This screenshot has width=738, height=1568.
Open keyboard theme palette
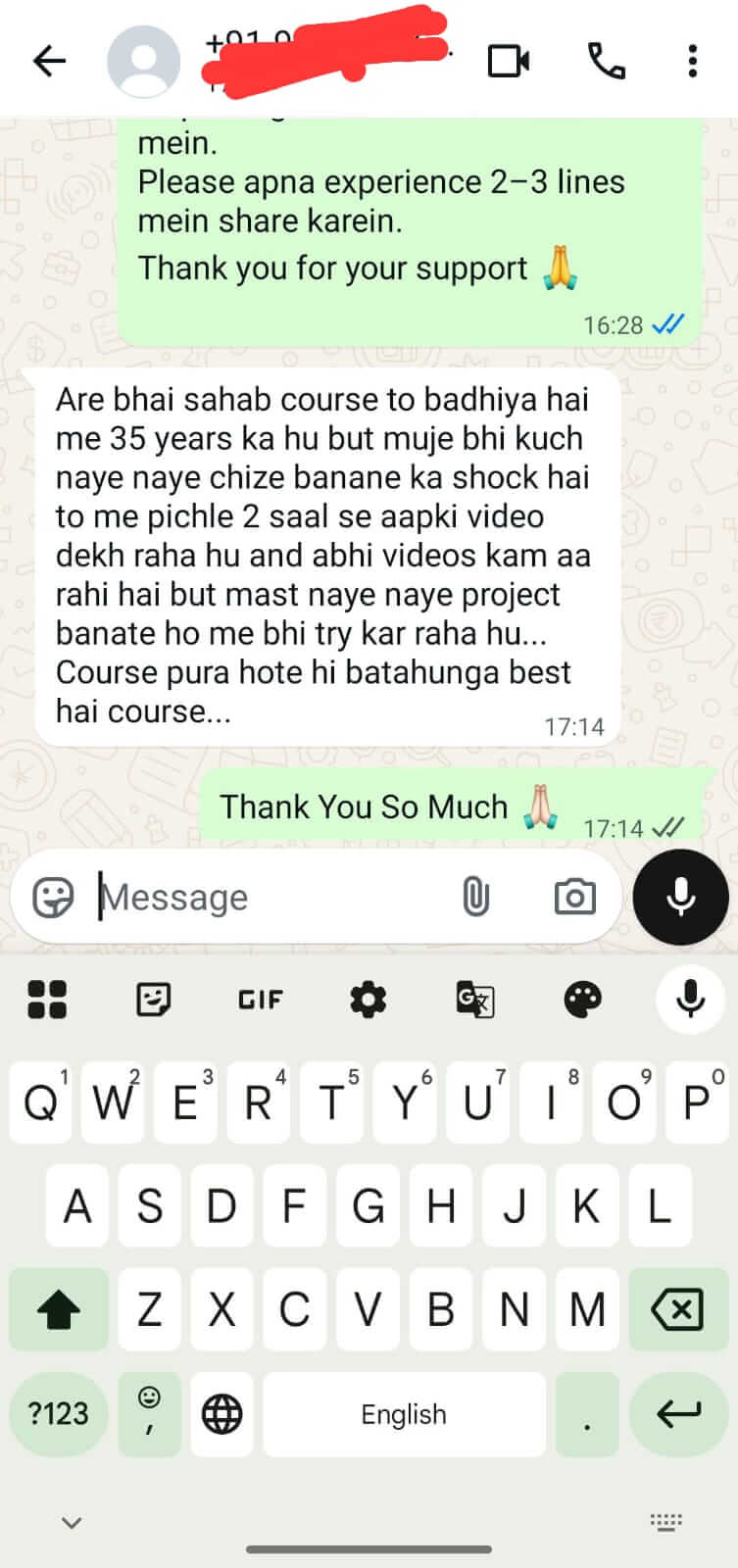583,1000
